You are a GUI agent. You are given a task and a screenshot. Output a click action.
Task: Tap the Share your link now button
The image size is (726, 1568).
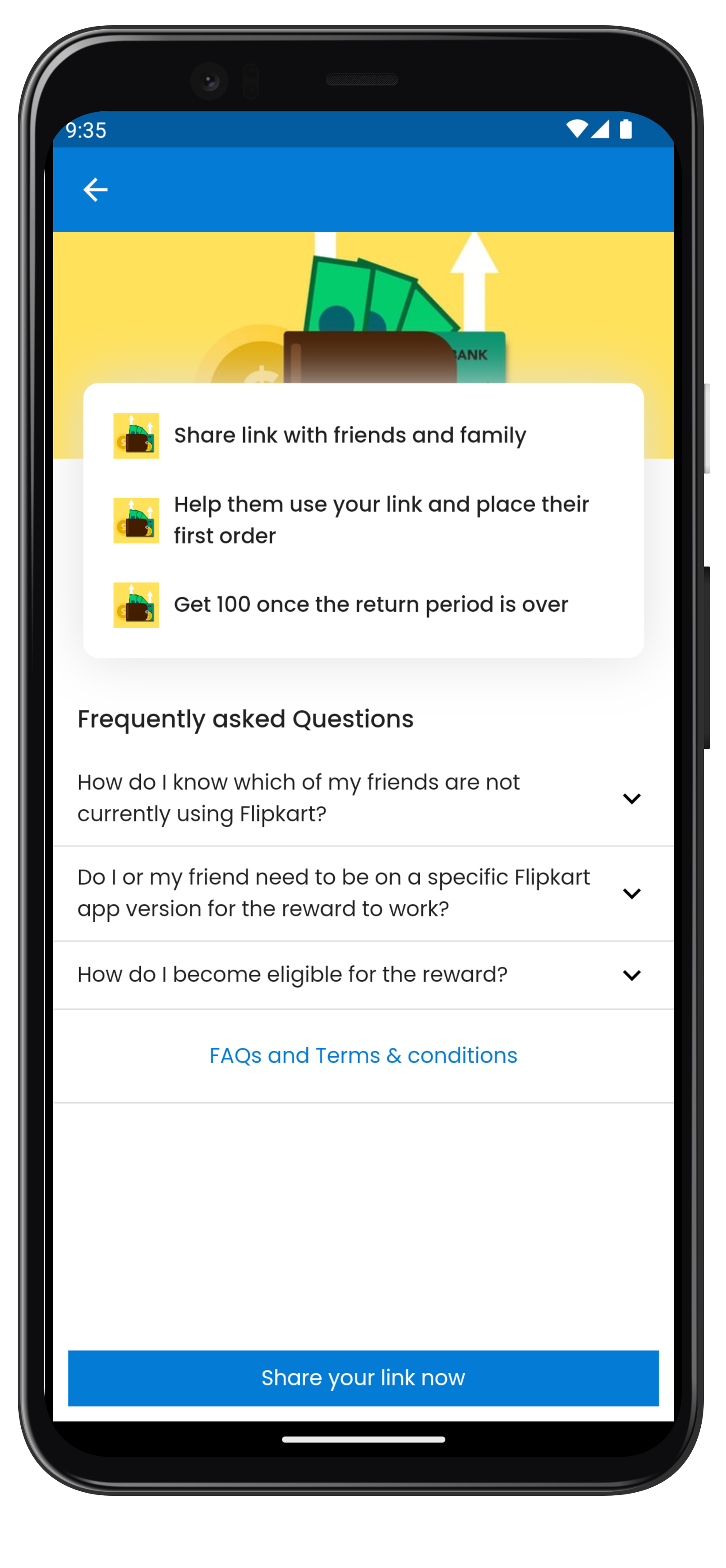363,1378
